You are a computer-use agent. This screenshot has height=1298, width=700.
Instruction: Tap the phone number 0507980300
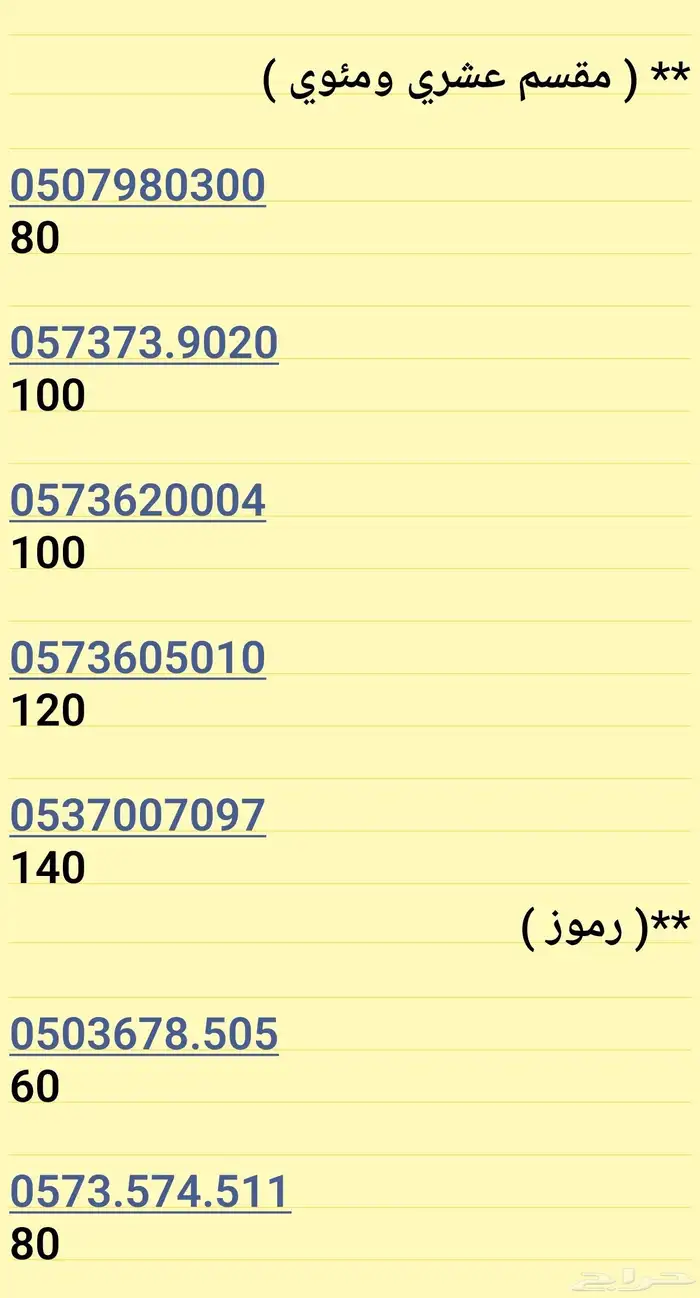tap(138, 186)
